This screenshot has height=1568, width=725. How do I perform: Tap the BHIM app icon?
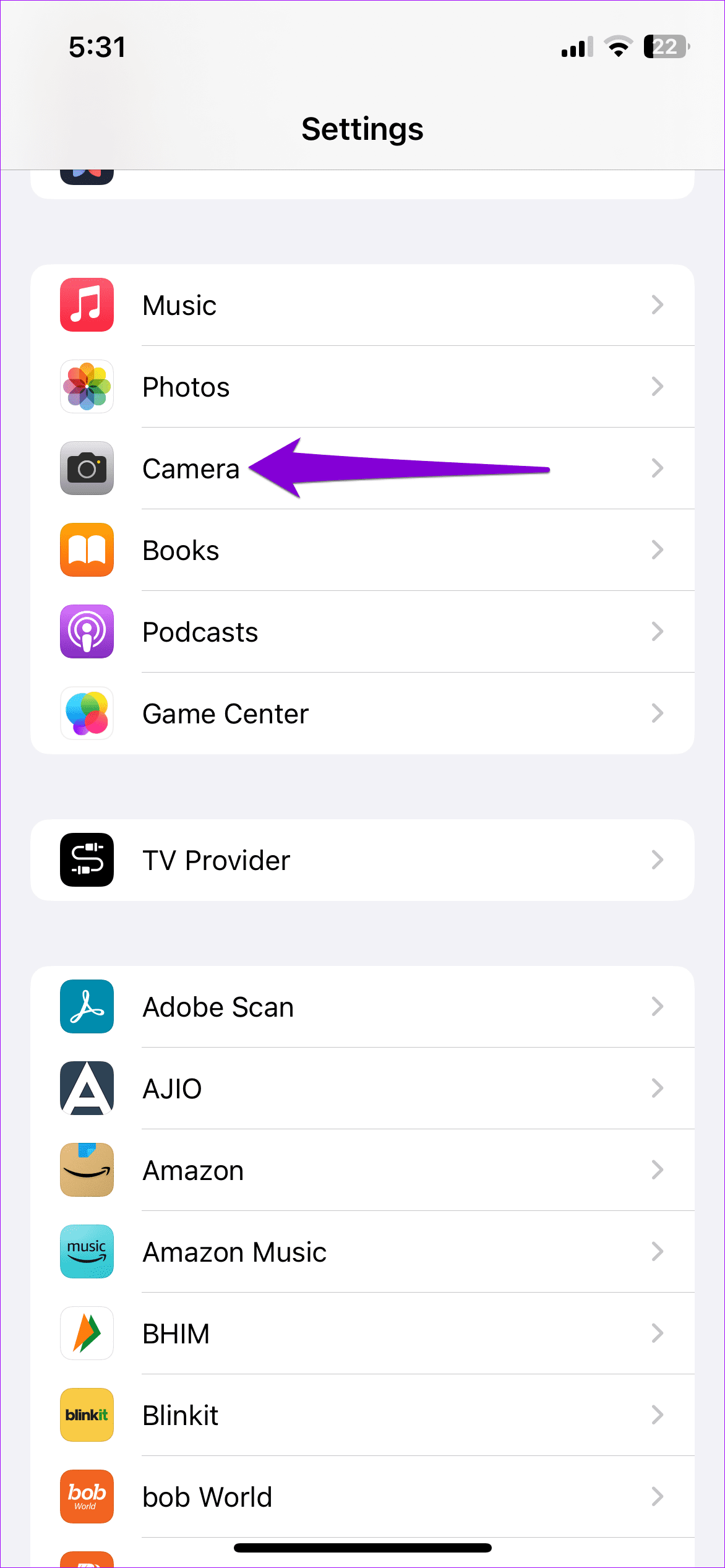pyautogui.click(x=87, y=1333)
